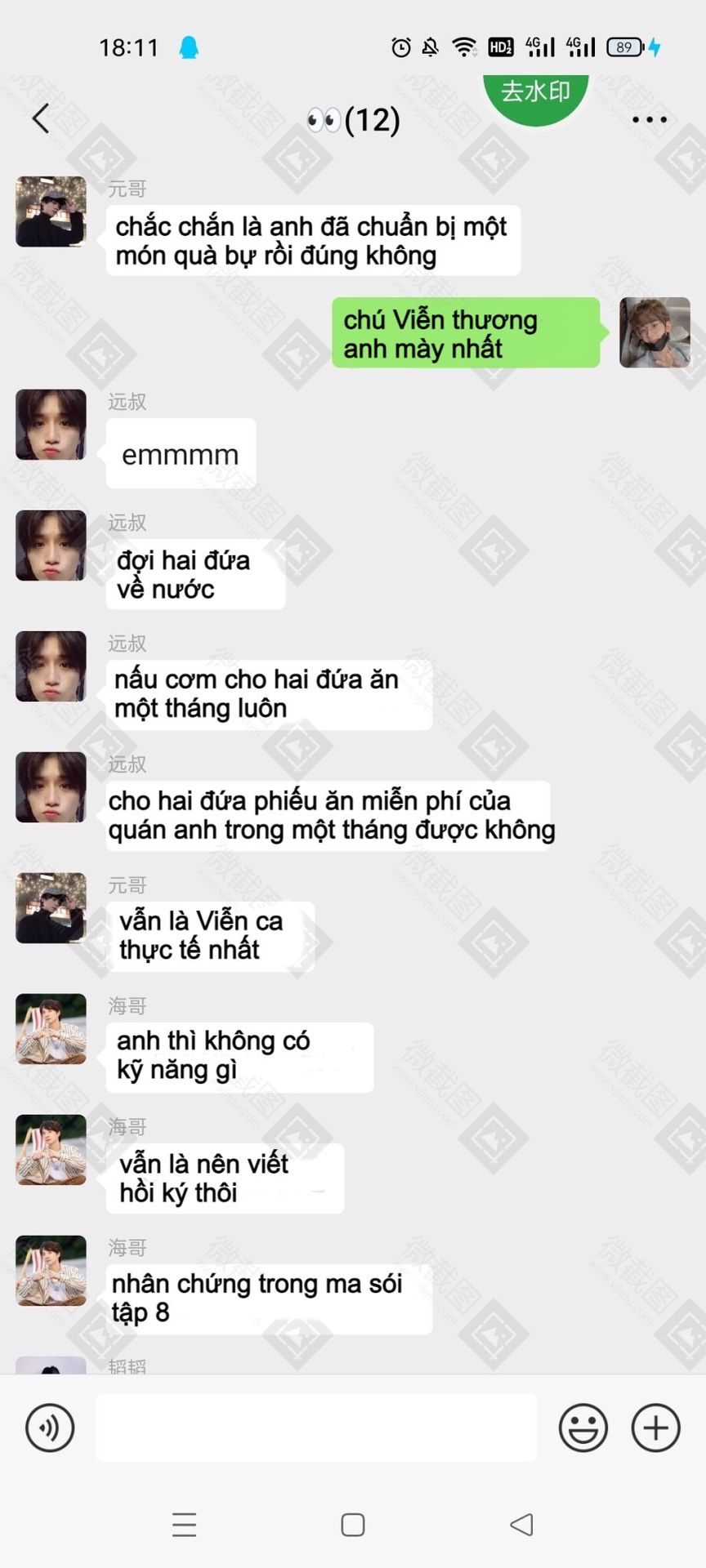
Task: Open the plus attachments panel
Action: click(x=655, y=1428)
